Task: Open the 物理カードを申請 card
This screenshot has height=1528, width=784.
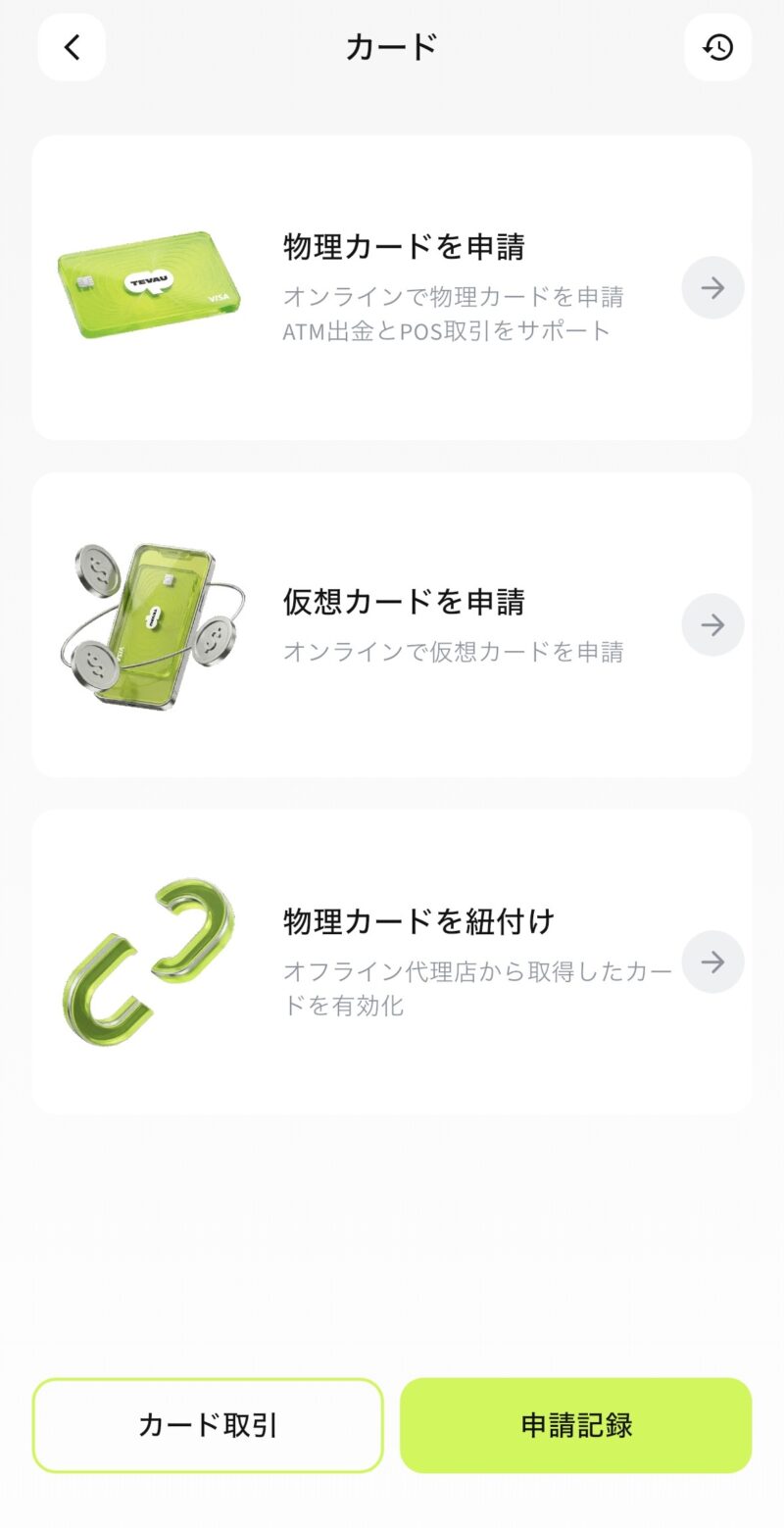Action: [392, 287]
